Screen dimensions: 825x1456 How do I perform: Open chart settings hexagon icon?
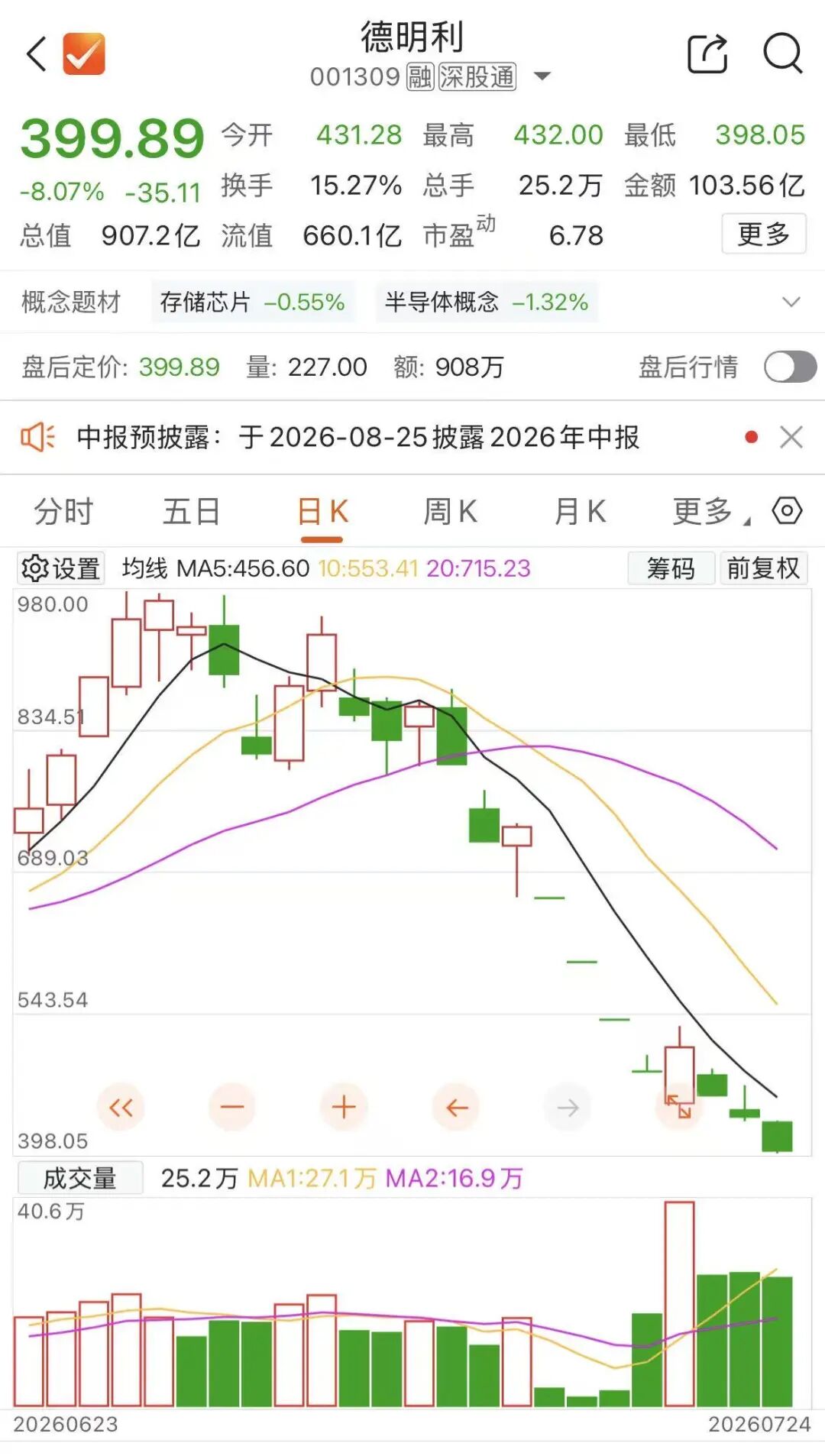(x=787, y=510)
